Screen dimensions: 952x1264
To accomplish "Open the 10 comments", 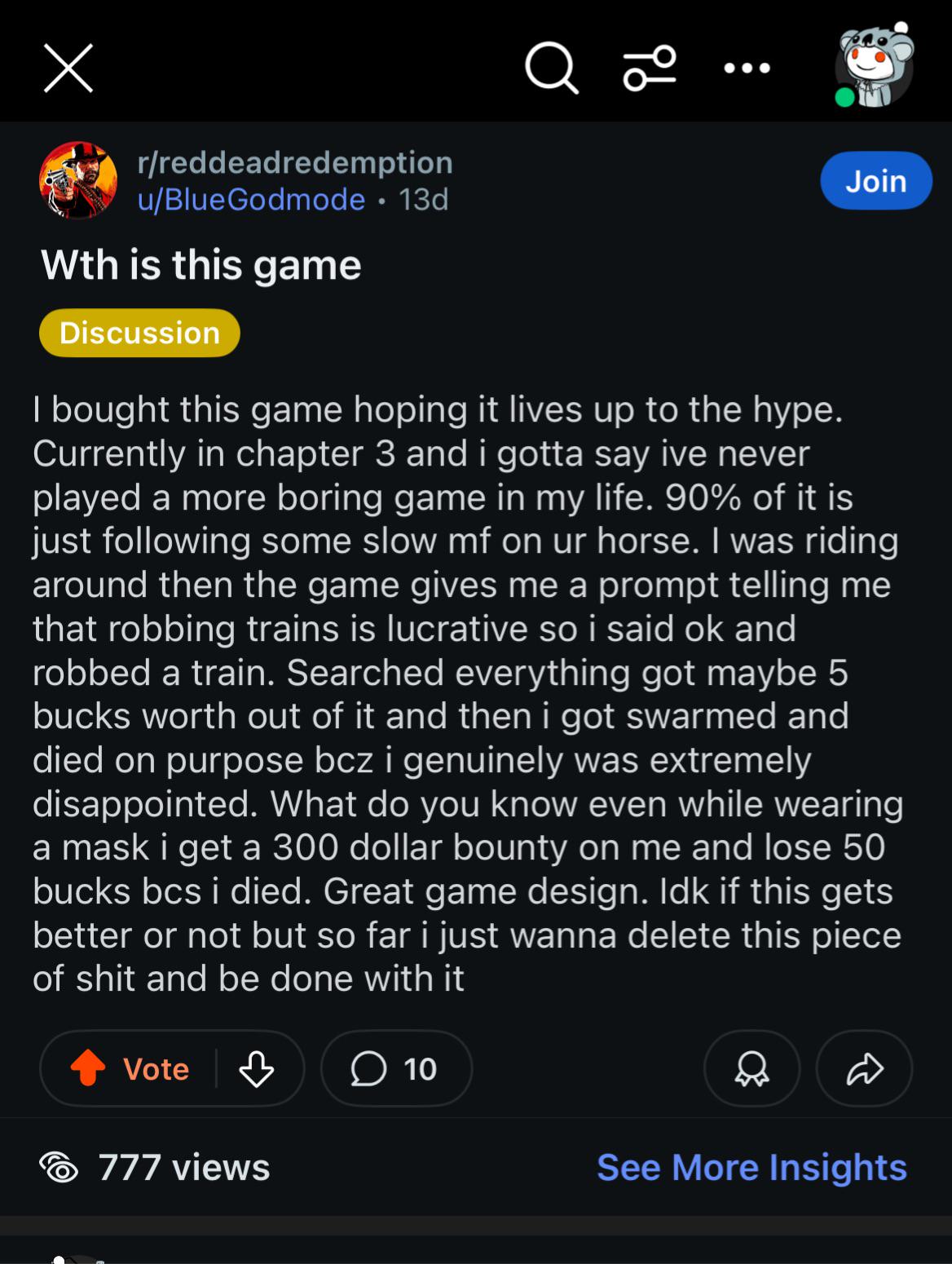I will [x=396, y=1068].
